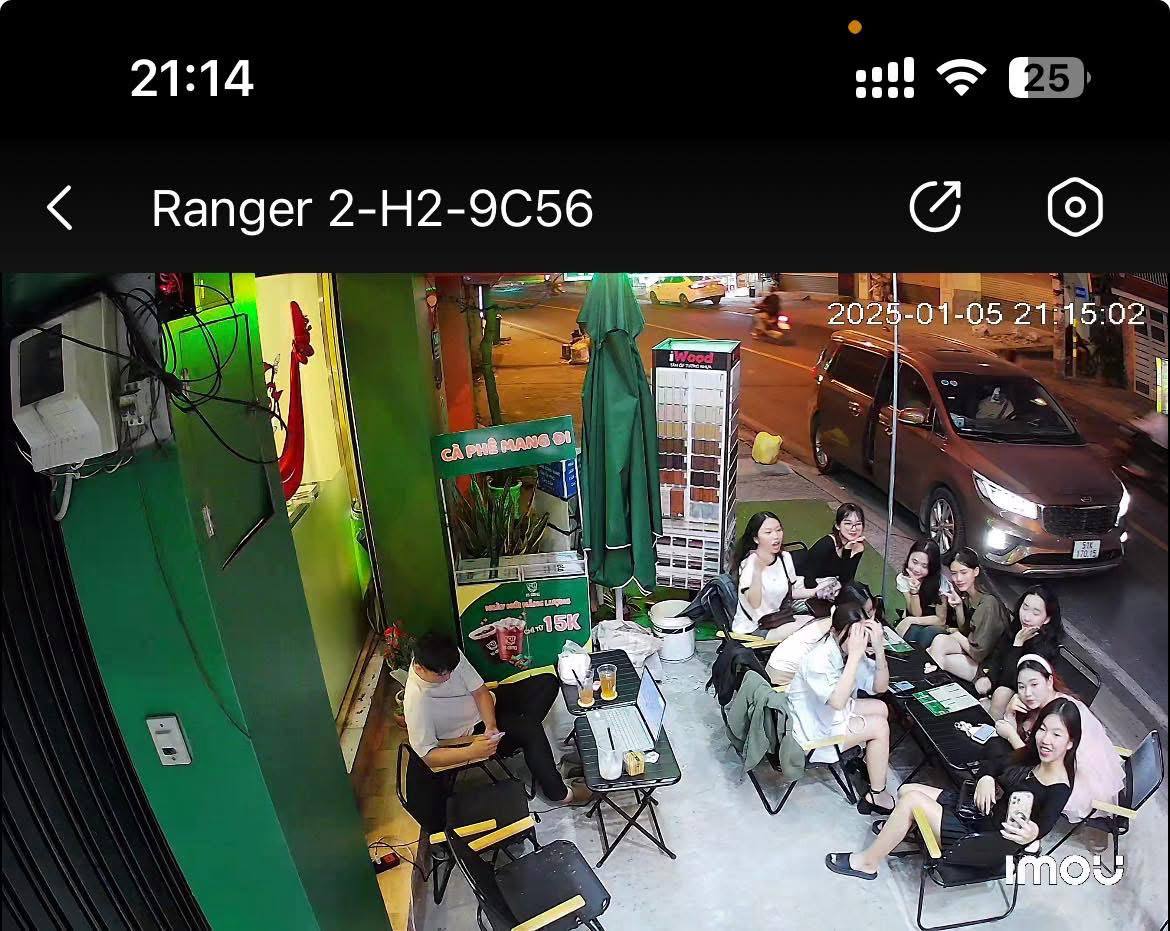The image size is (1170, 931).
Task: Open the share icon in the top bar
Action: [x=935, y=208]
